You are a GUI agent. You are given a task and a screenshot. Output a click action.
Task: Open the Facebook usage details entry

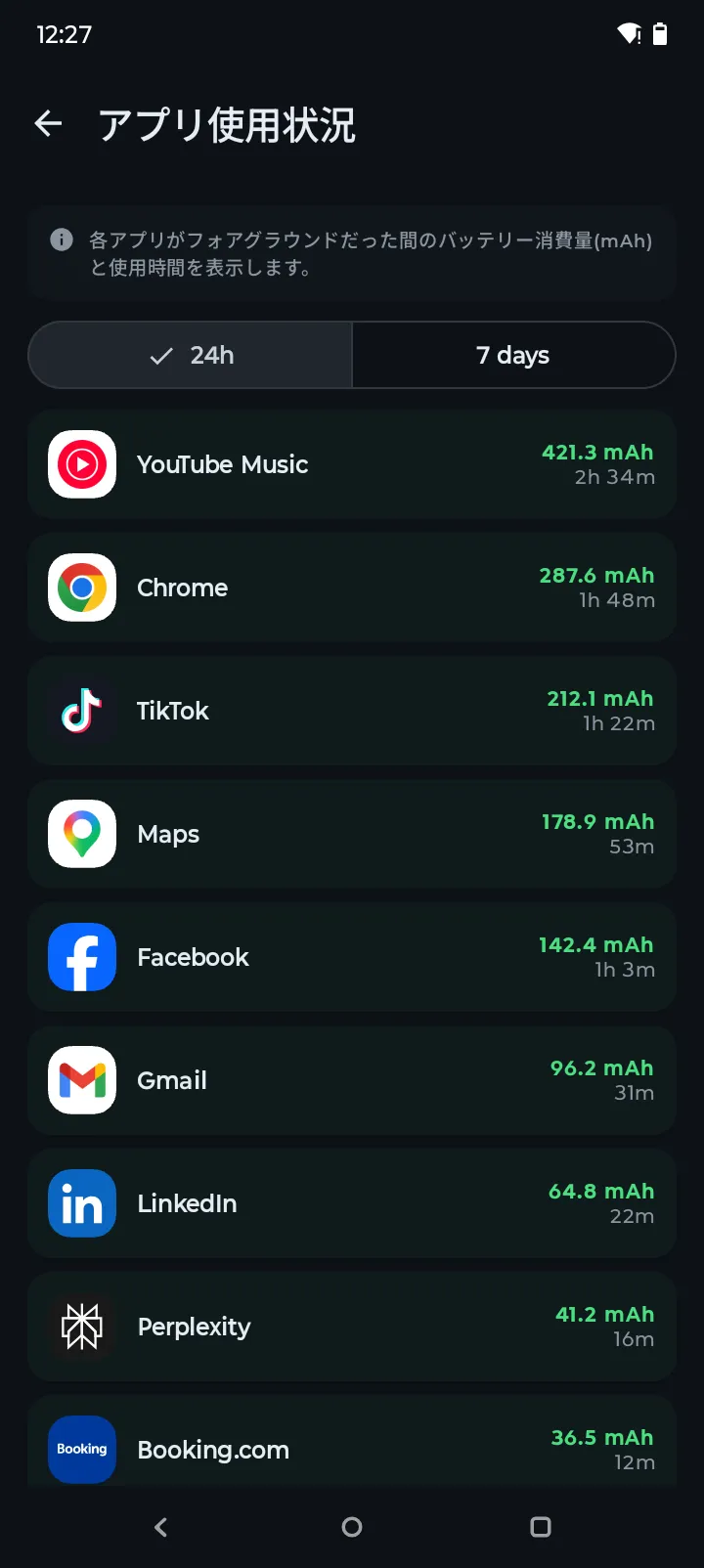[352, 957]
